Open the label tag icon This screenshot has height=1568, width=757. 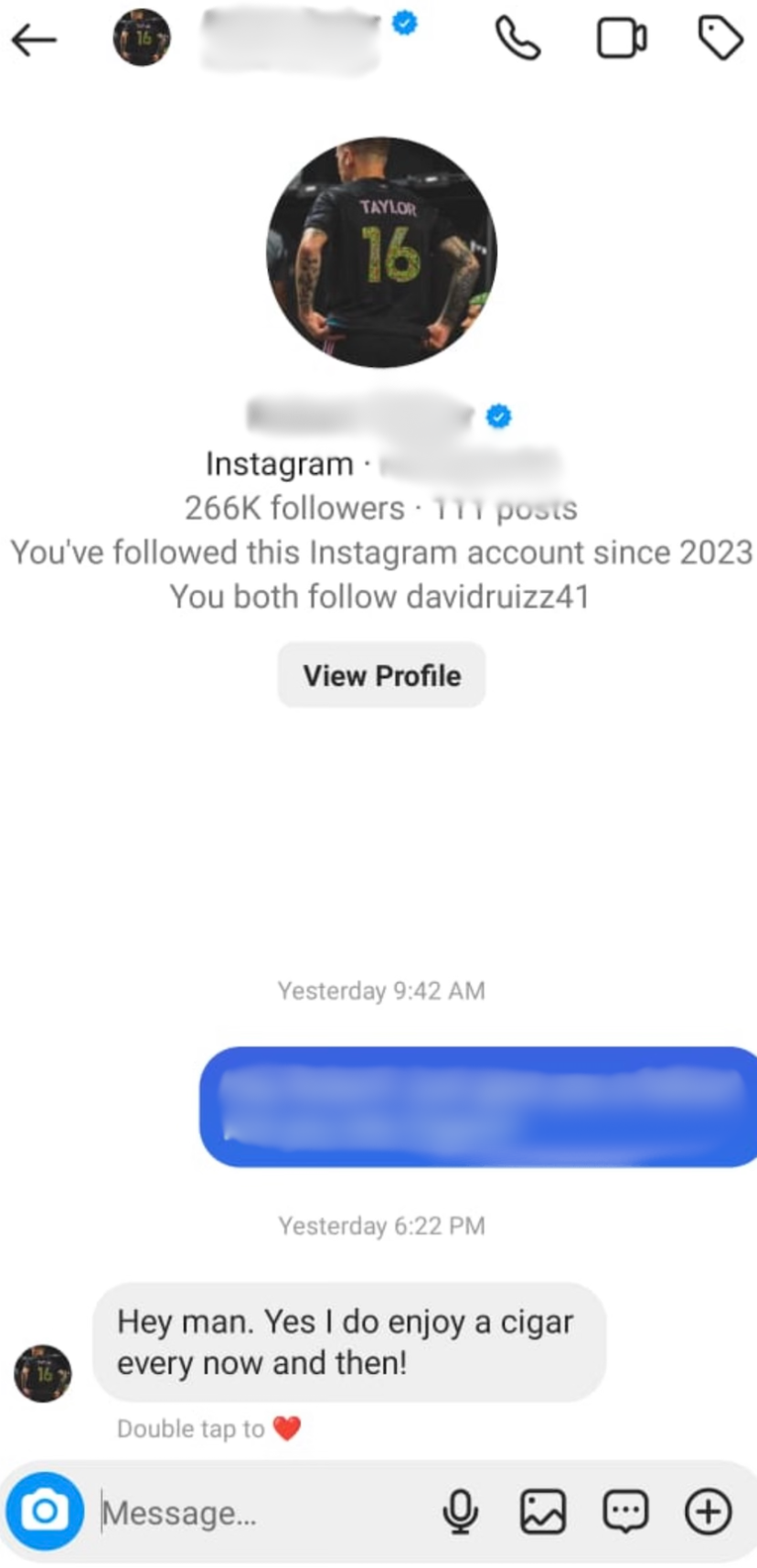pos(720,39)
